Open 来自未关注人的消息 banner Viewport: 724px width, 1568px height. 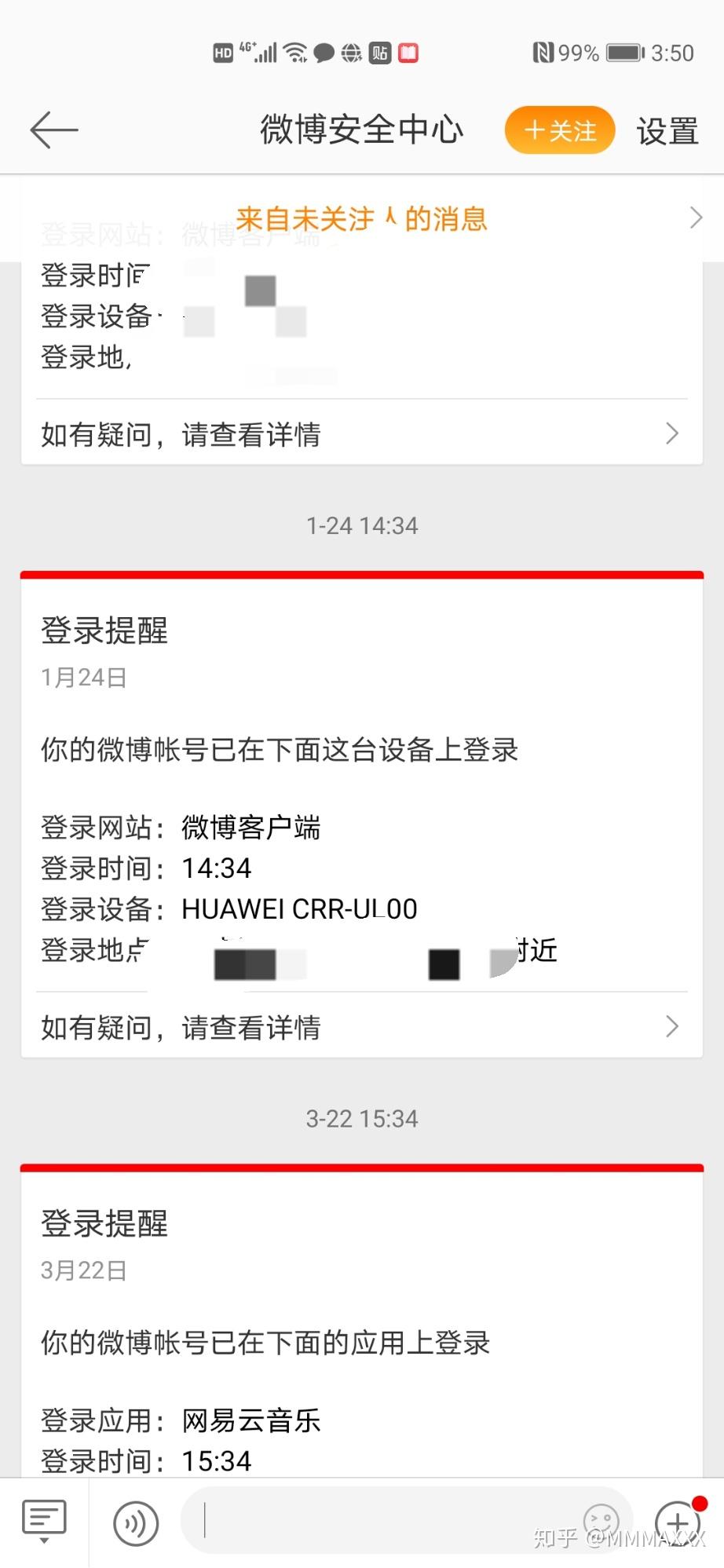361,218
